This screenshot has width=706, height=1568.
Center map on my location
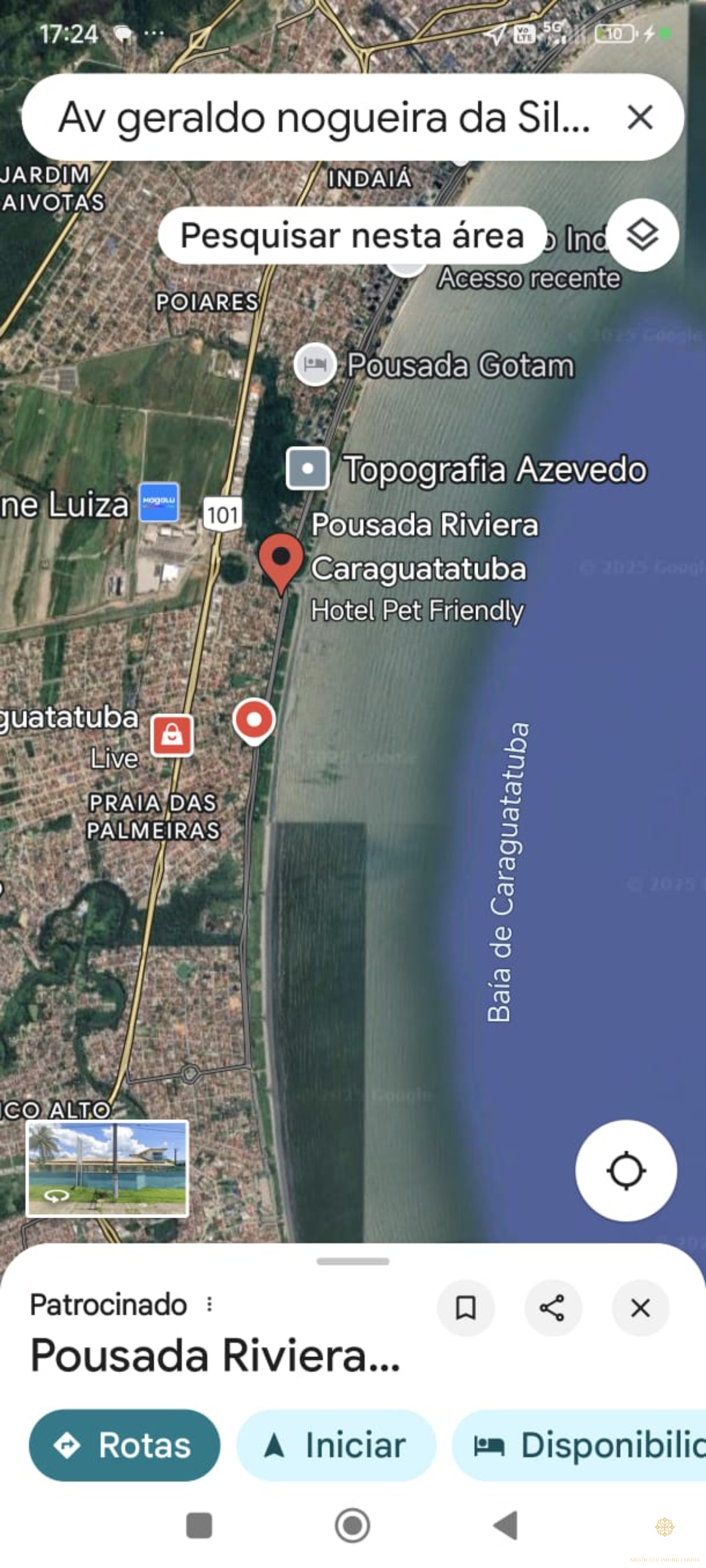625,1170
